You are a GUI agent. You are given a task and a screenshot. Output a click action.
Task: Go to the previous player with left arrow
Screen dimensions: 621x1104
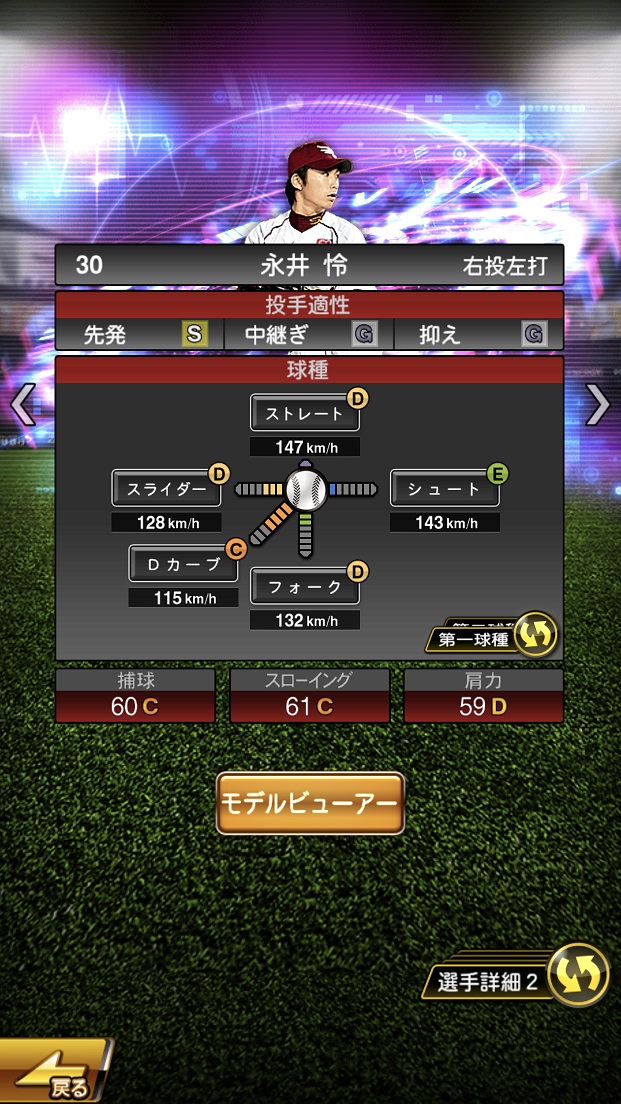tap(22, 404)
